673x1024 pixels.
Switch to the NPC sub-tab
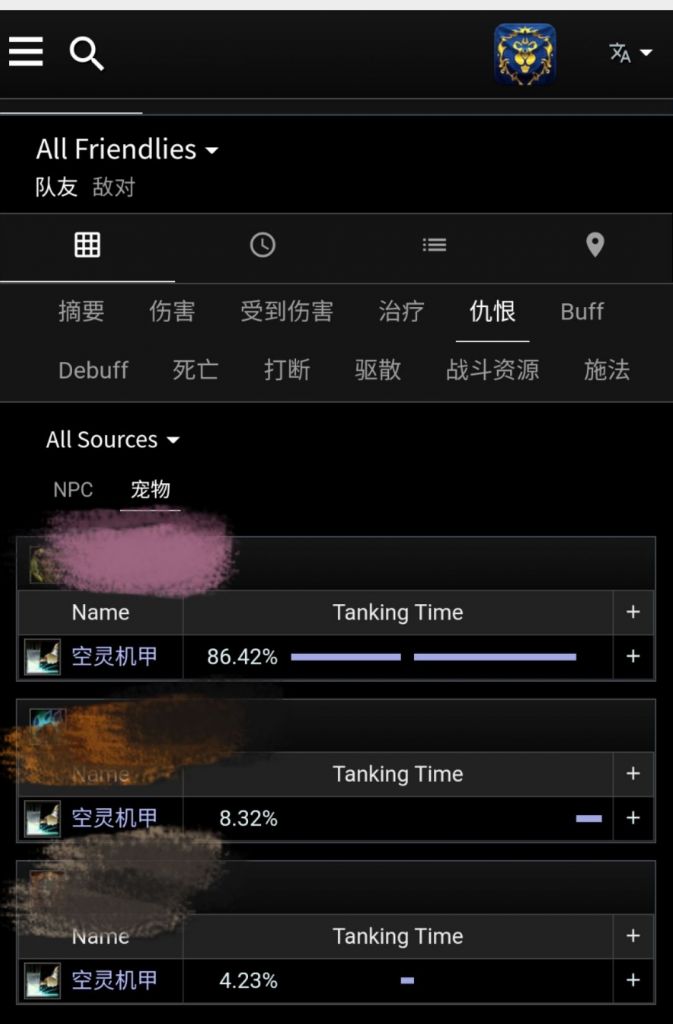coord(73,490)
